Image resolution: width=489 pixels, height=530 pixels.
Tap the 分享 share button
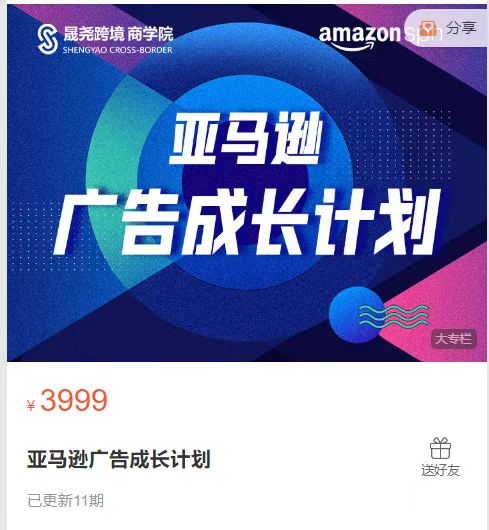click(x=447, y=28)
